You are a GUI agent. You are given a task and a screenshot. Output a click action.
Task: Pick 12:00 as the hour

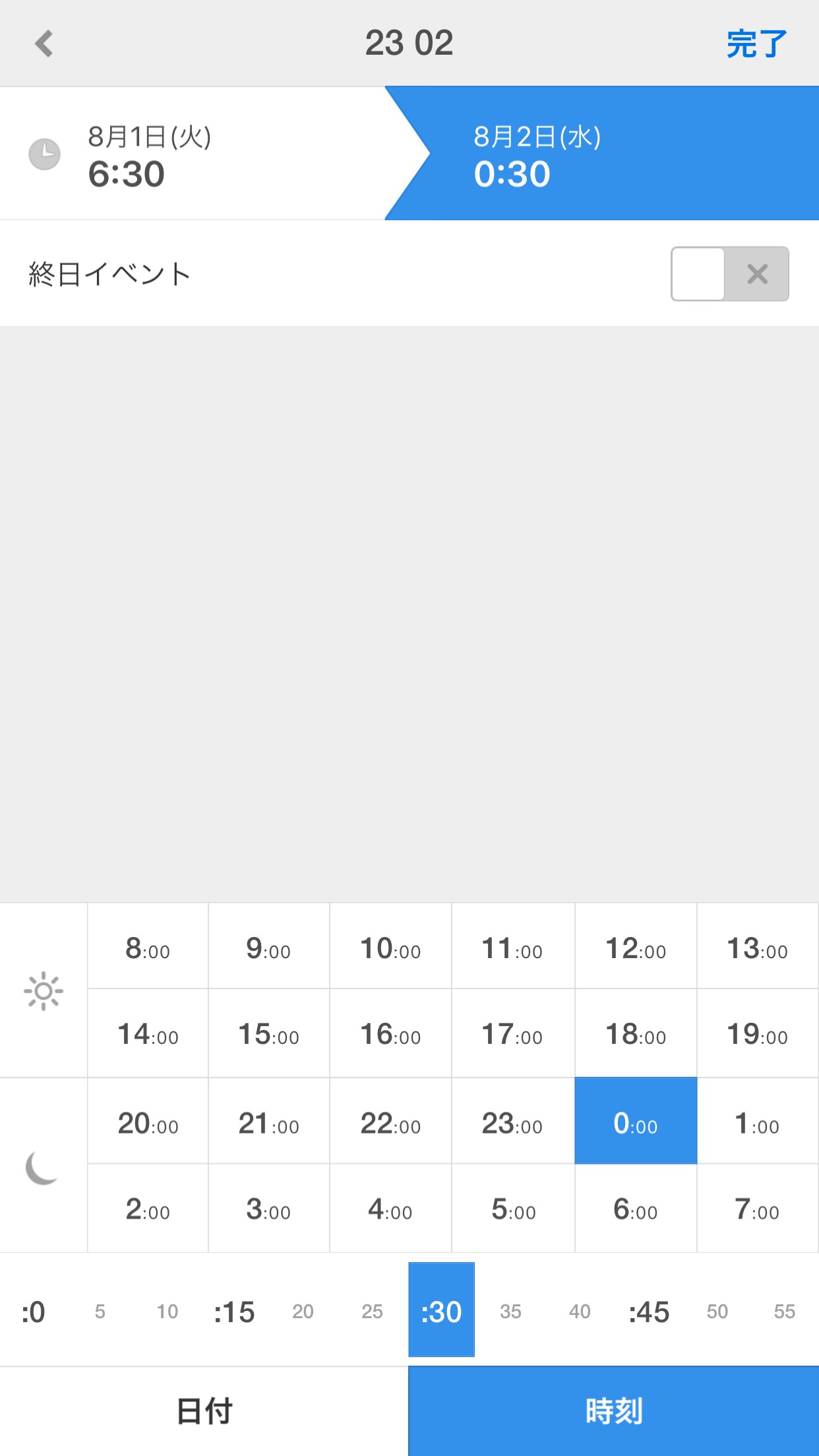click(636, 948)
